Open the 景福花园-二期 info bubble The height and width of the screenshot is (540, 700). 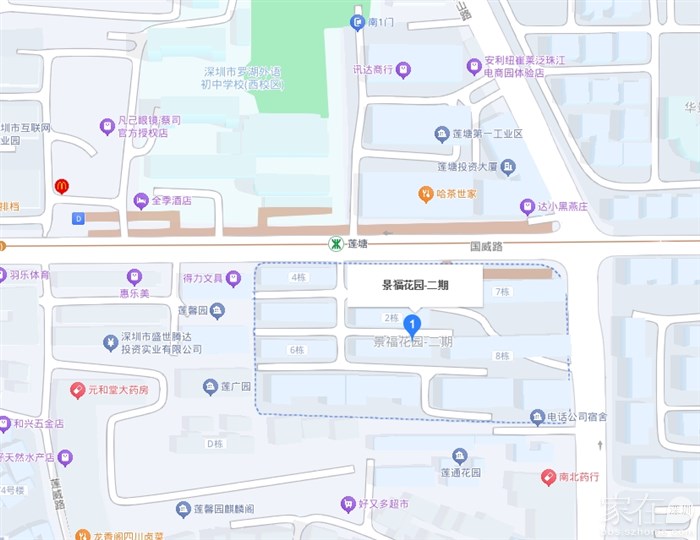(x=415, y=286)
